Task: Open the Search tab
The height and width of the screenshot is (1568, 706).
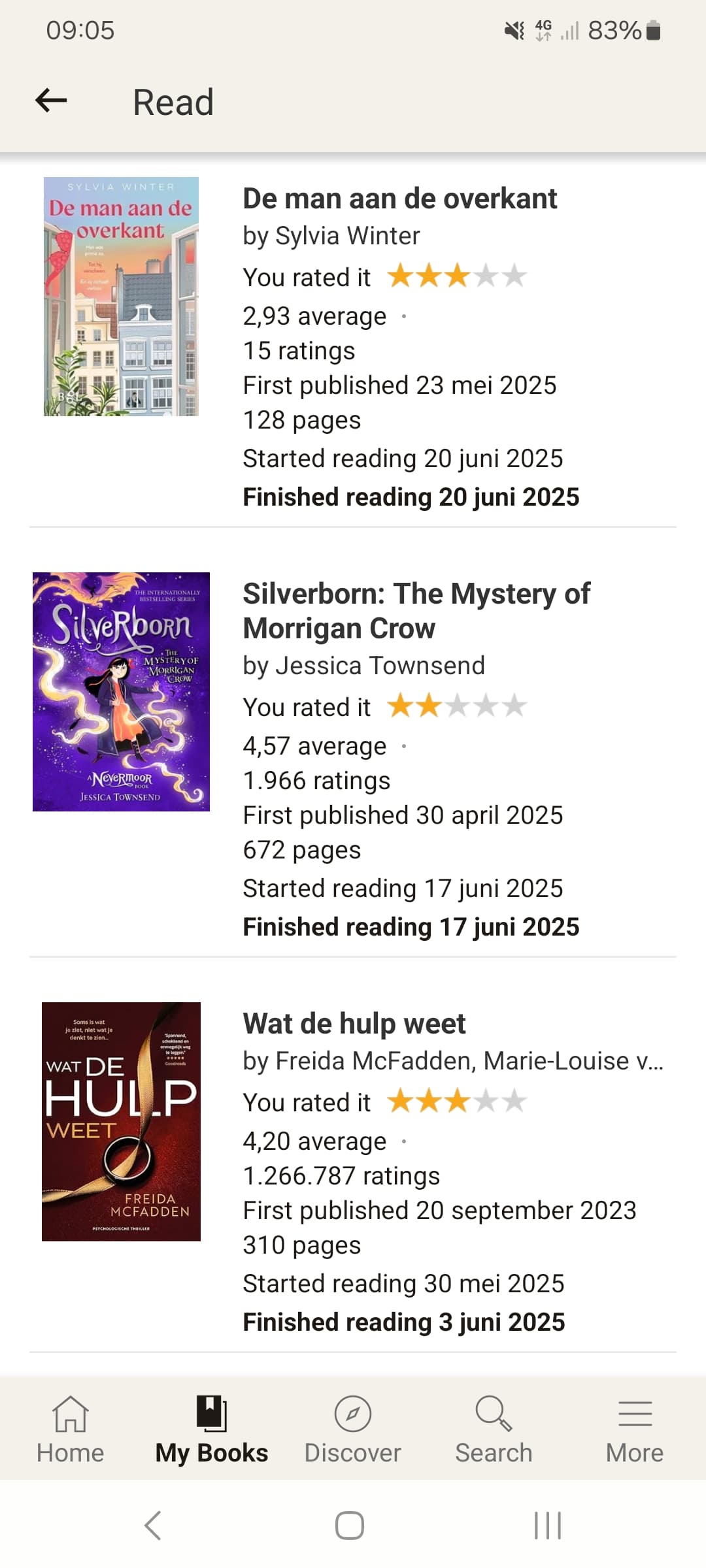Action: click(x=494, y=1429)
